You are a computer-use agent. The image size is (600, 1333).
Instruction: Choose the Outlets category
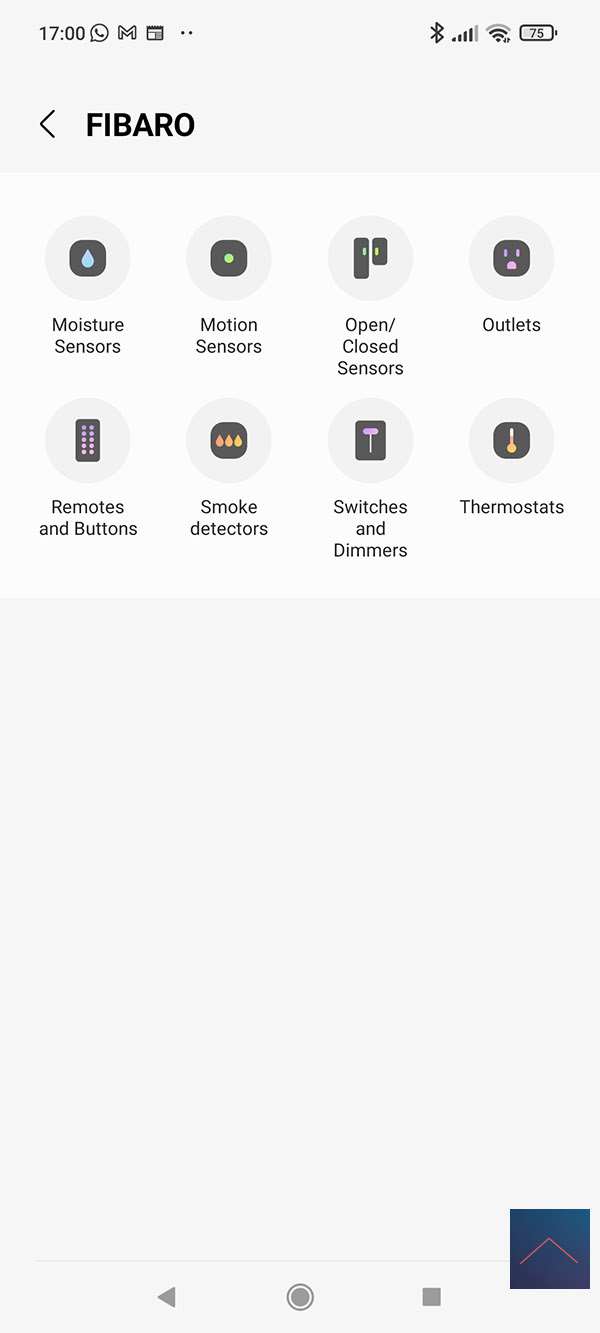pyautogui.click(x=511, y=259)
